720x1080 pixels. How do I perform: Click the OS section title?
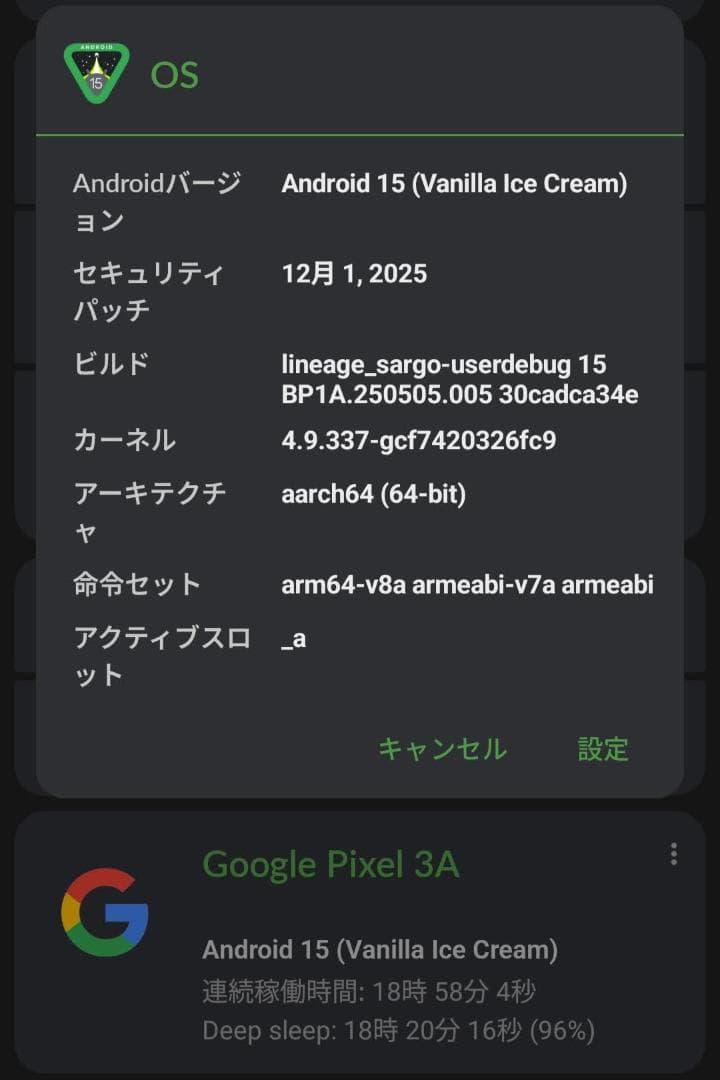pos(174,74)
